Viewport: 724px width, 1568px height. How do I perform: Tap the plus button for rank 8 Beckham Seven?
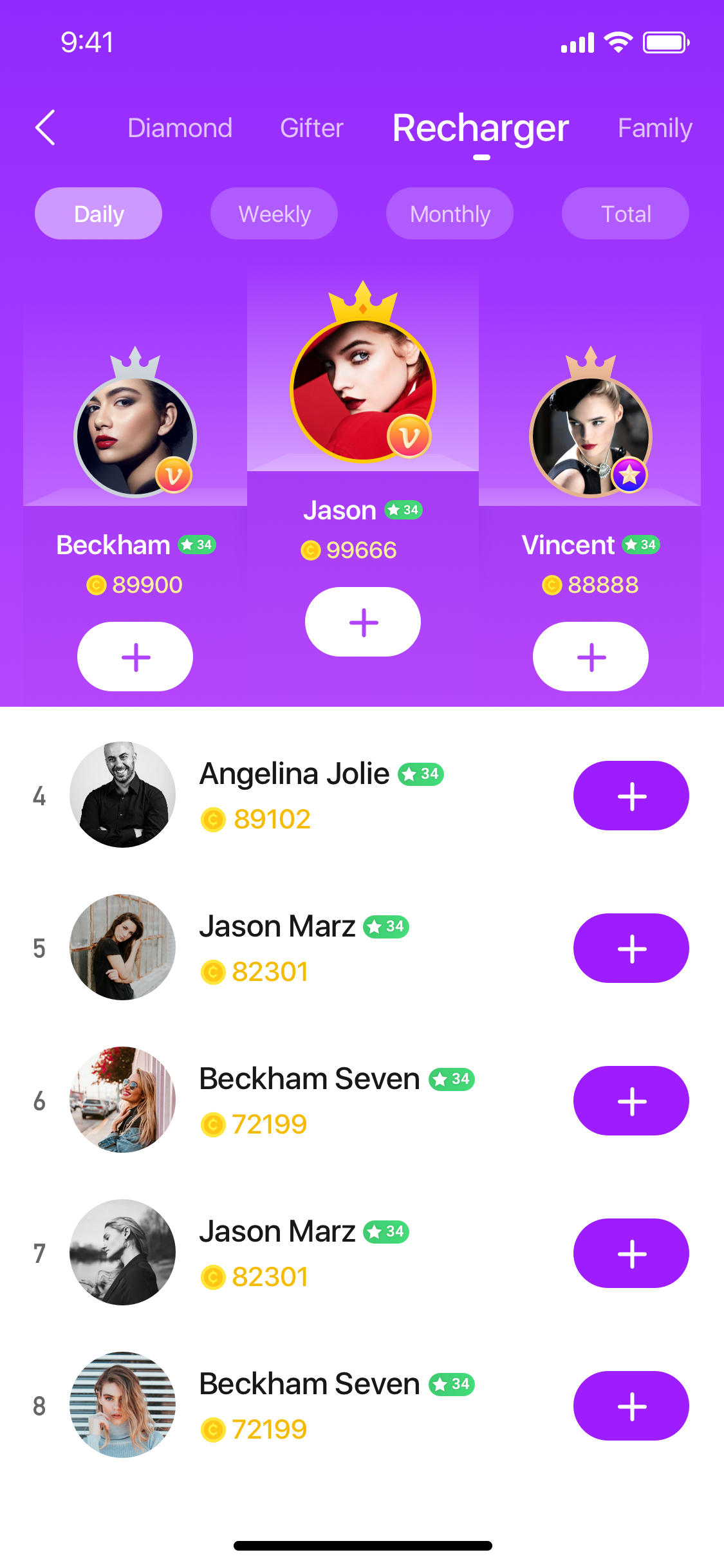[631, 1406]
